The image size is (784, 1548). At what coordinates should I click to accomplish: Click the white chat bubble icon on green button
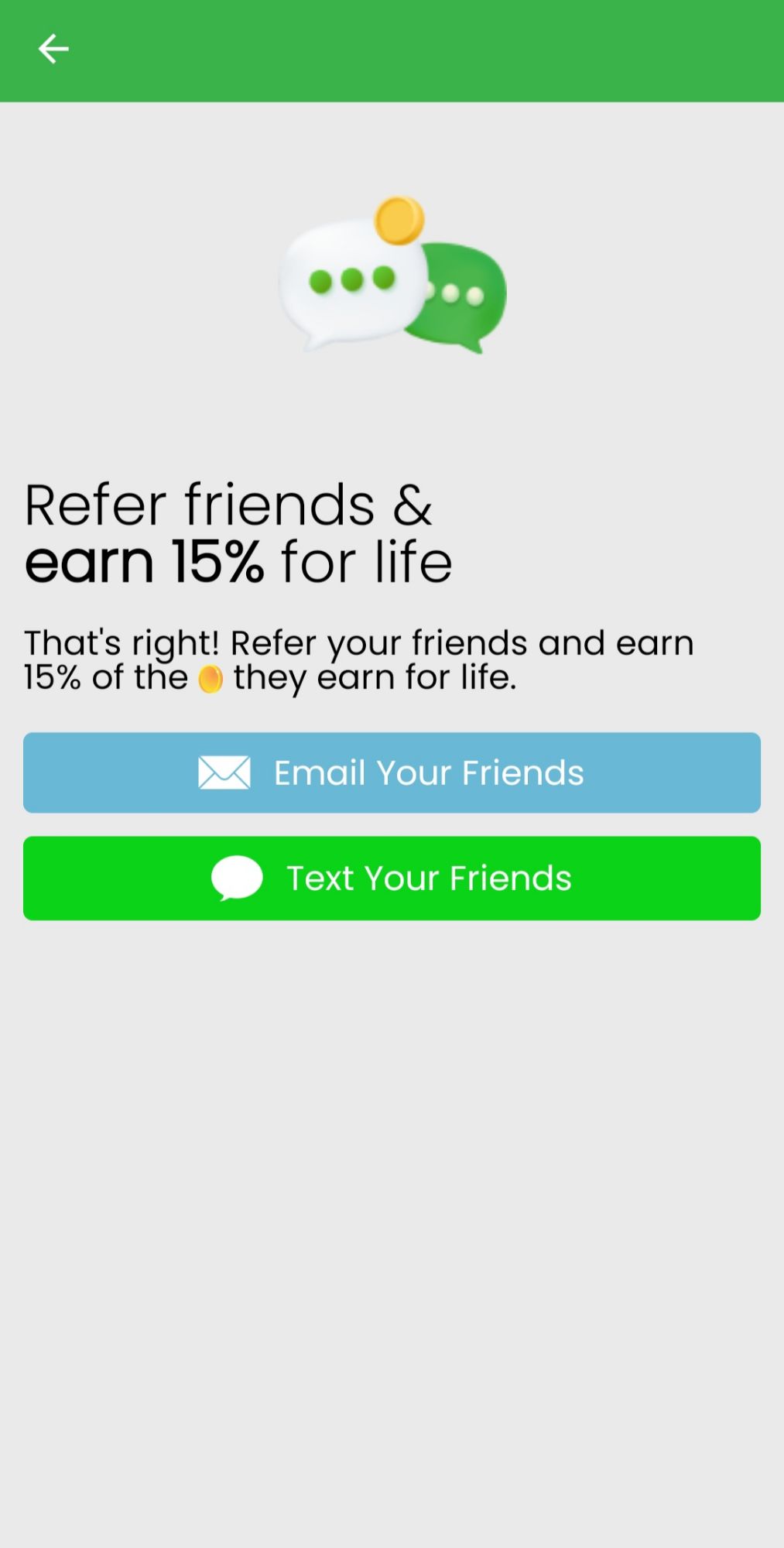238,877
